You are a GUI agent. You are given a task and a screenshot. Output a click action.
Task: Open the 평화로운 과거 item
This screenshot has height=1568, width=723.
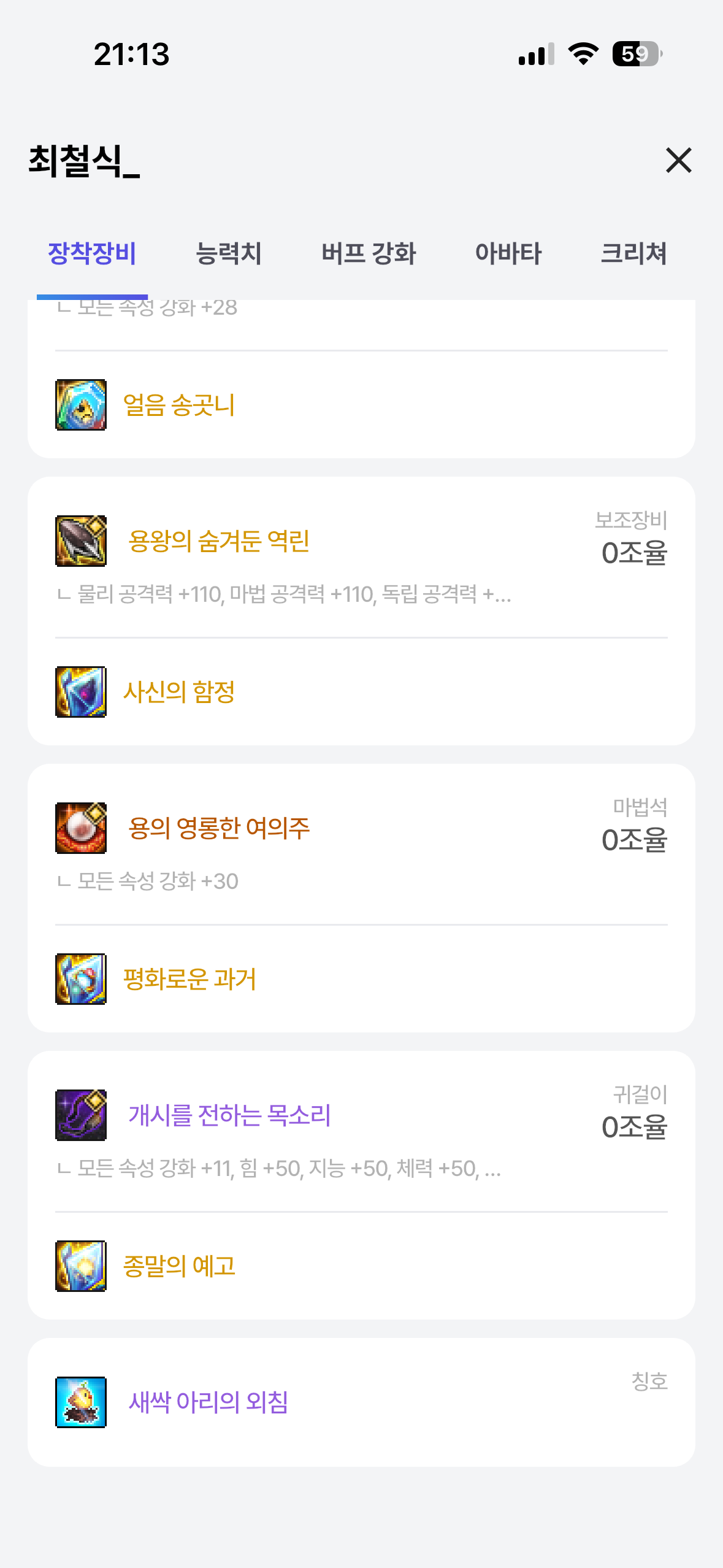pos(189,979)
